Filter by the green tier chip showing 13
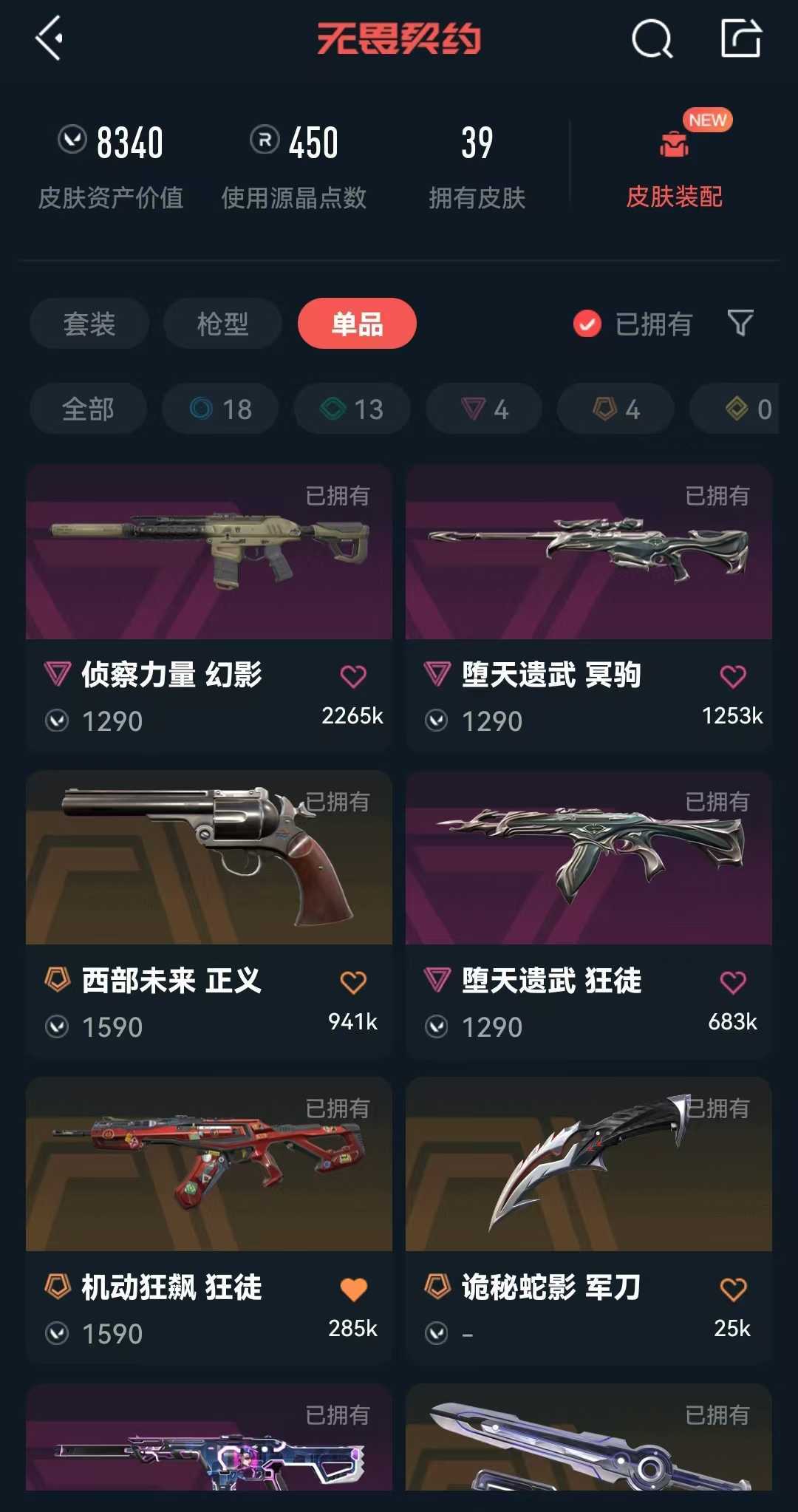Screen dimensions: 798x1512 click(x=352, y=409)
